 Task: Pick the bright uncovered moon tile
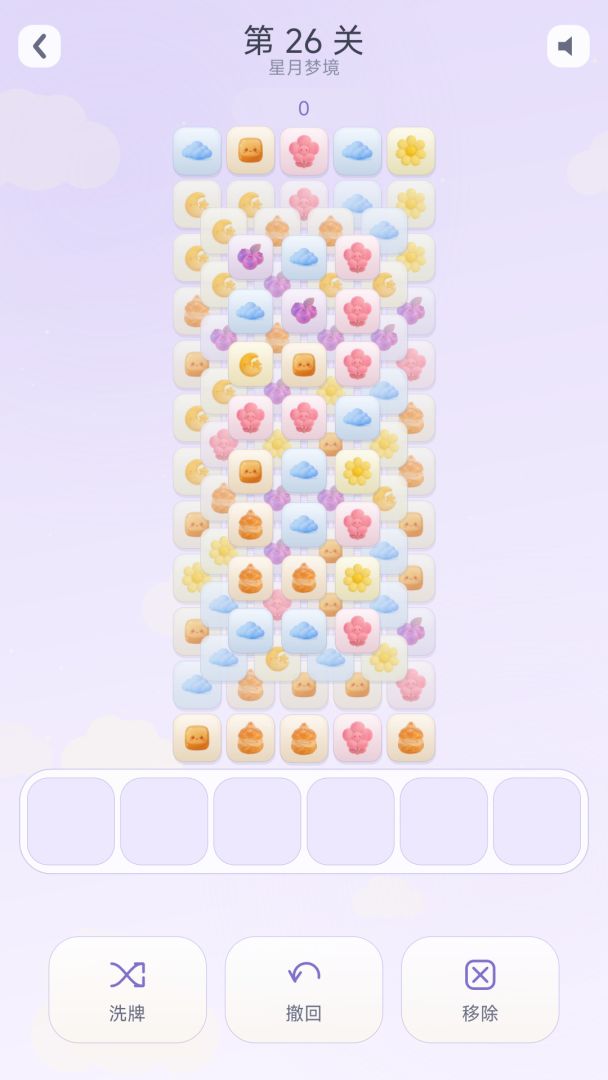[x=251, y=364]
